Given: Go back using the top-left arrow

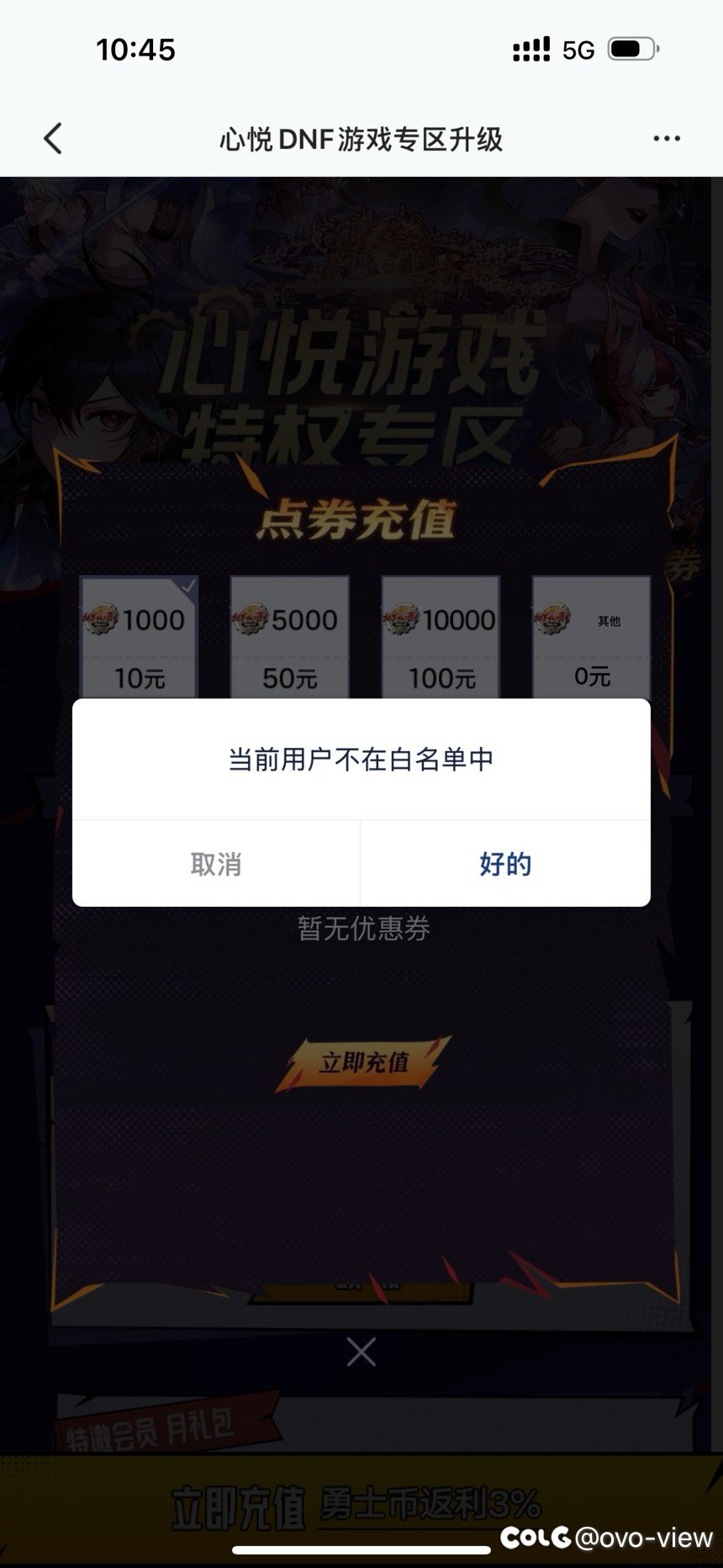Looking at the screenshot, I should [53, 139].
